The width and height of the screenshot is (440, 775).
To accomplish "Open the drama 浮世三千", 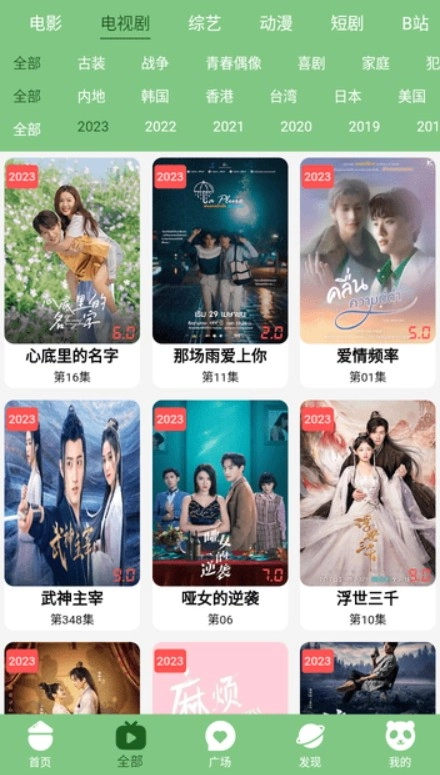I will (367, 515).
